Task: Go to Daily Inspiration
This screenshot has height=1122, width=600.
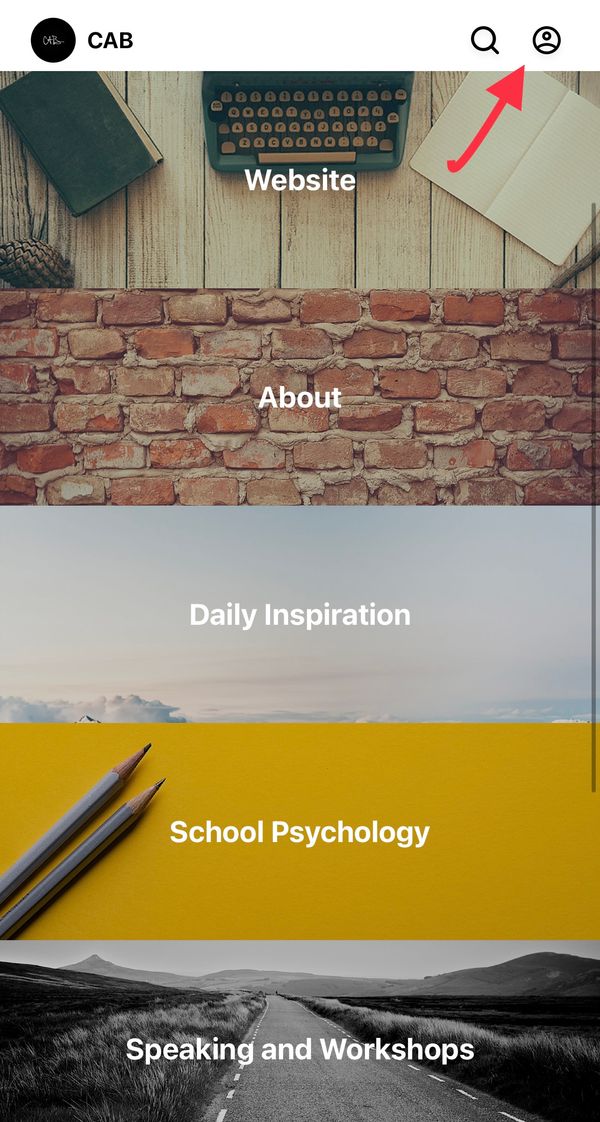Action: 300,614
